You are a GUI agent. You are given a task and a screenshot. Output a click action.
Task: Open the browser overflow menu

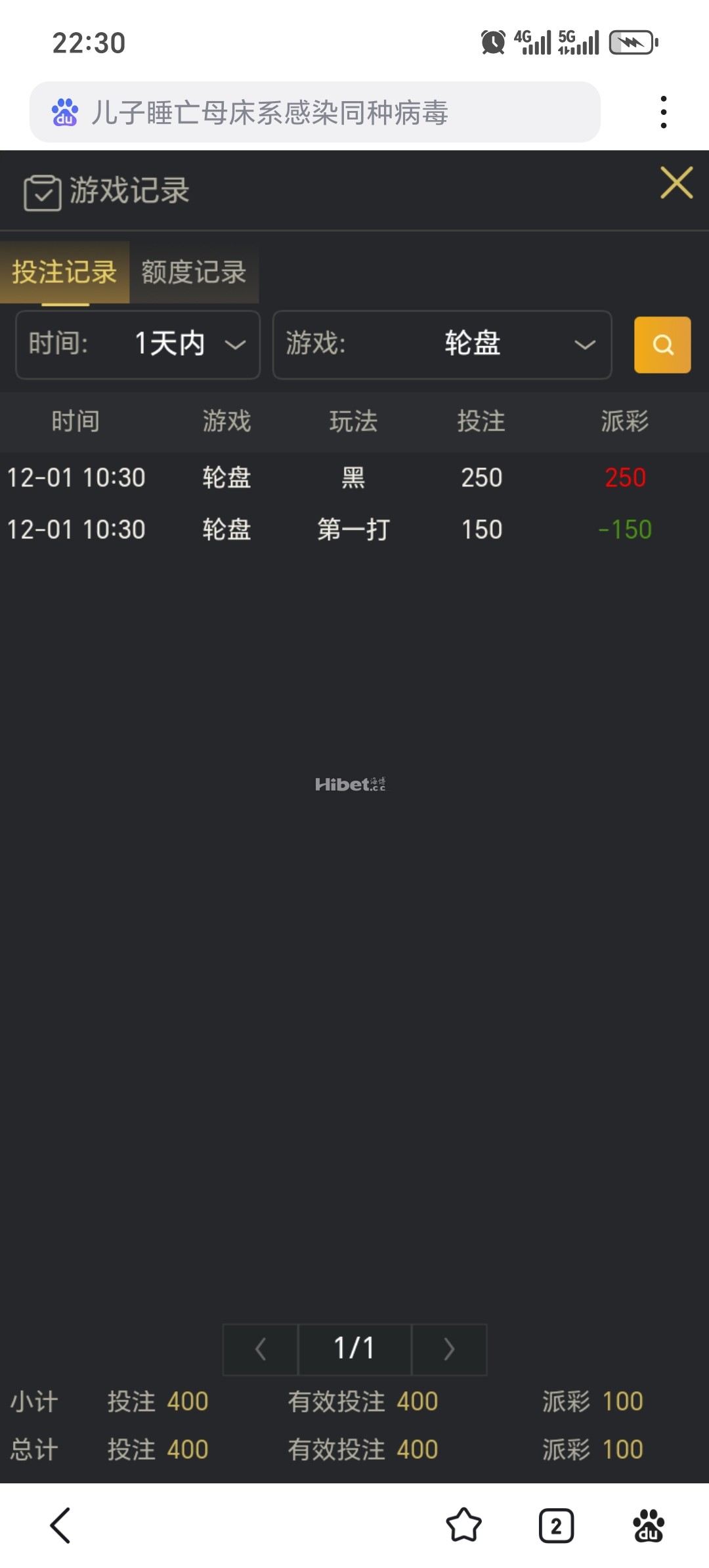(x=664, y=112)
